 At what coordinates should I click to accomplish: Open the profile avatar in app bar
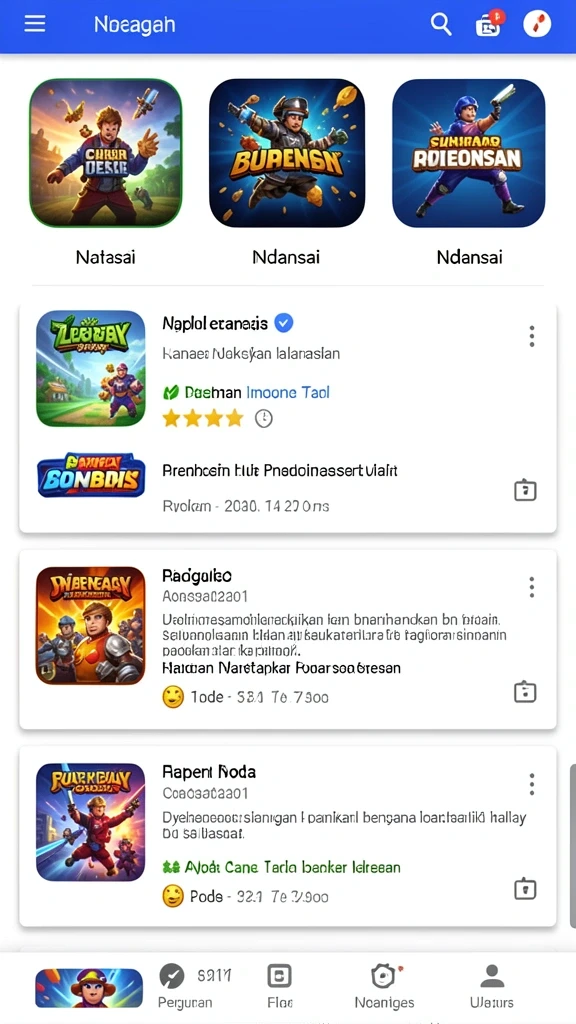click(x=537, y=24)
